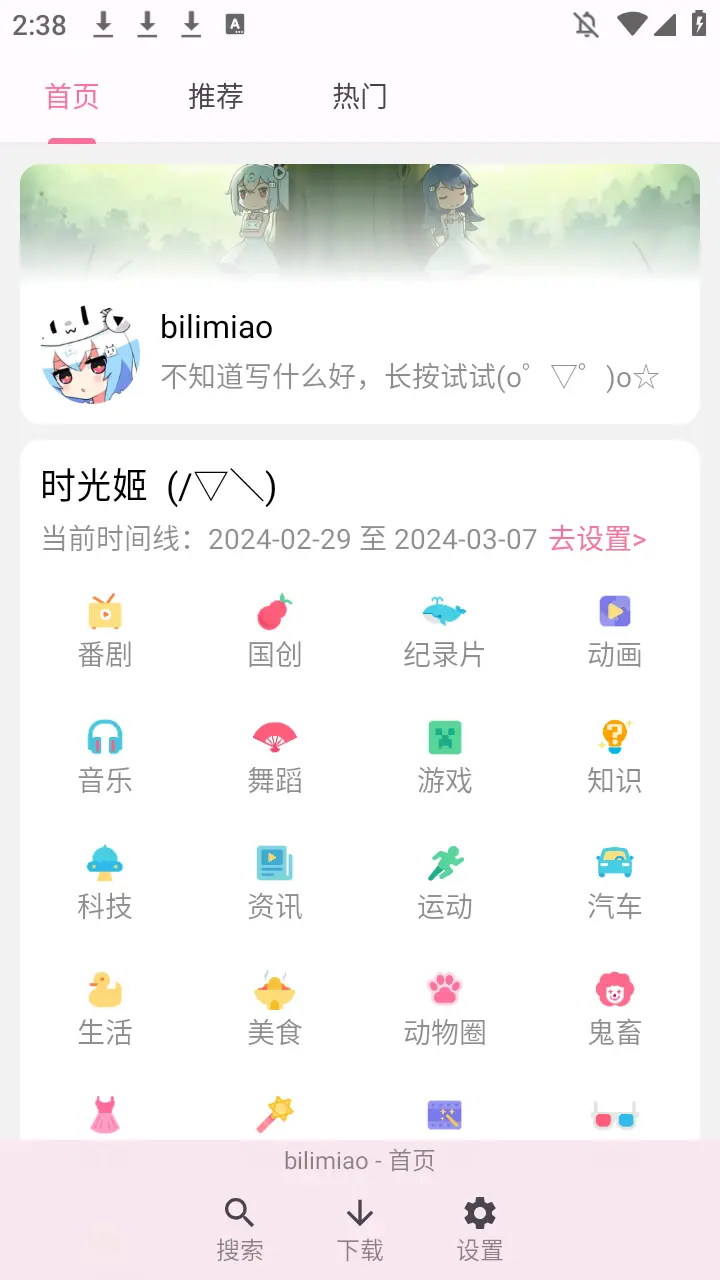
Task: Switch to the 推荐 tab
Action: [216, 97]
